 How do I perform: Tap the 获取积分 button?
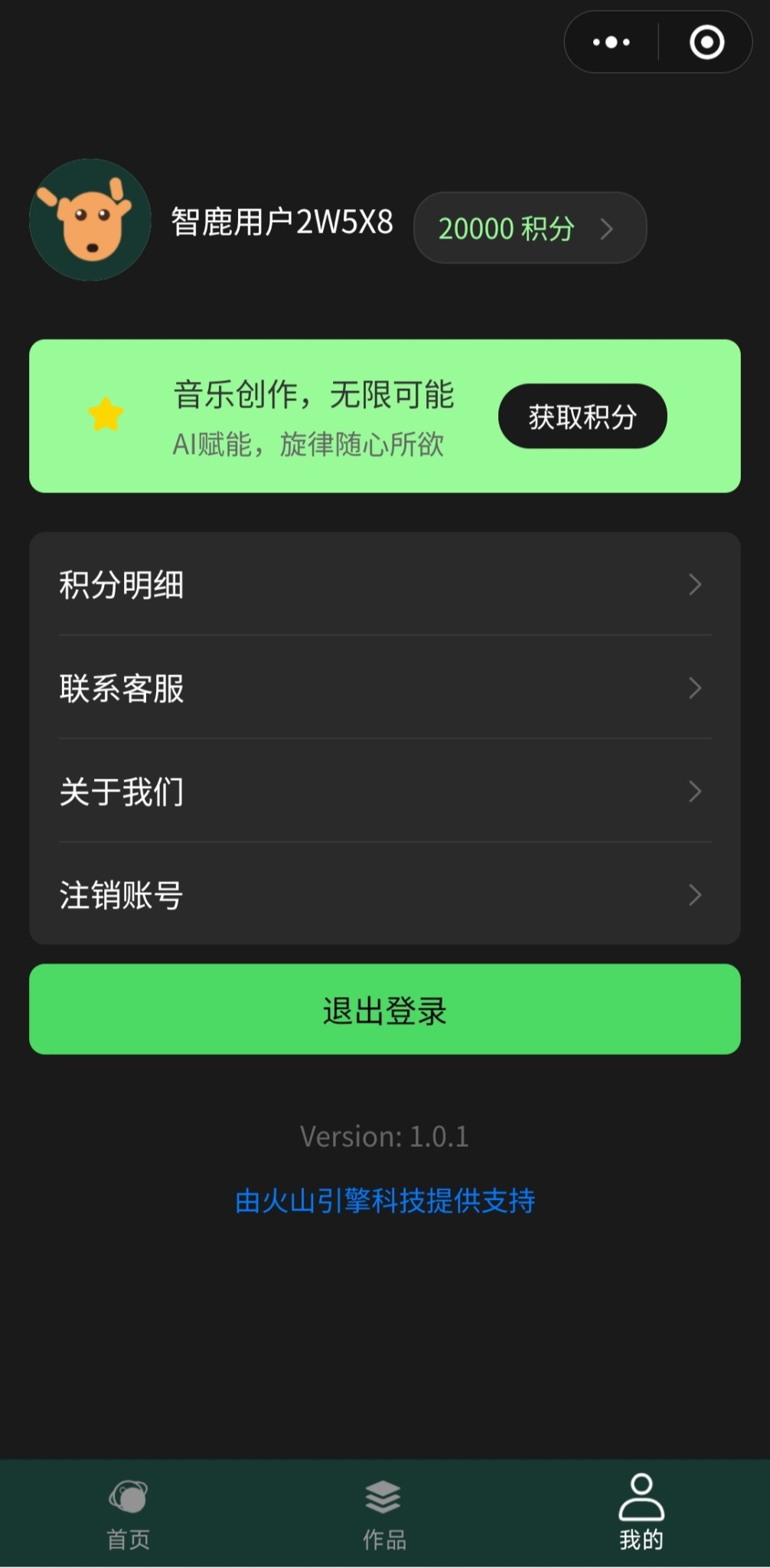[x=582, y=416]
